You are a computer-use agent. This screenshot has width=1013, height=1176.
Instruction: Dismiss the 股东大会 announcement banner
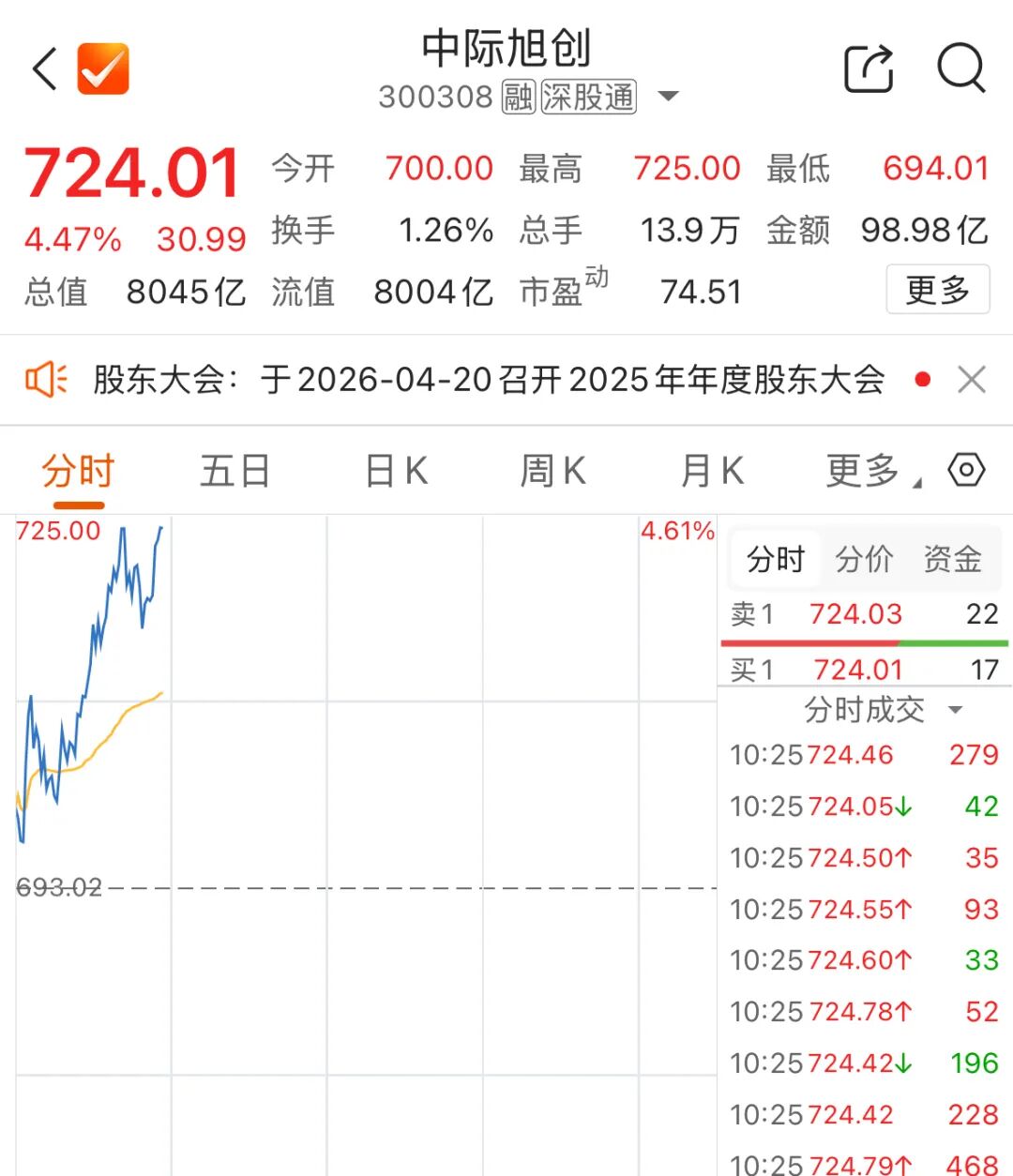pos(972,380)
